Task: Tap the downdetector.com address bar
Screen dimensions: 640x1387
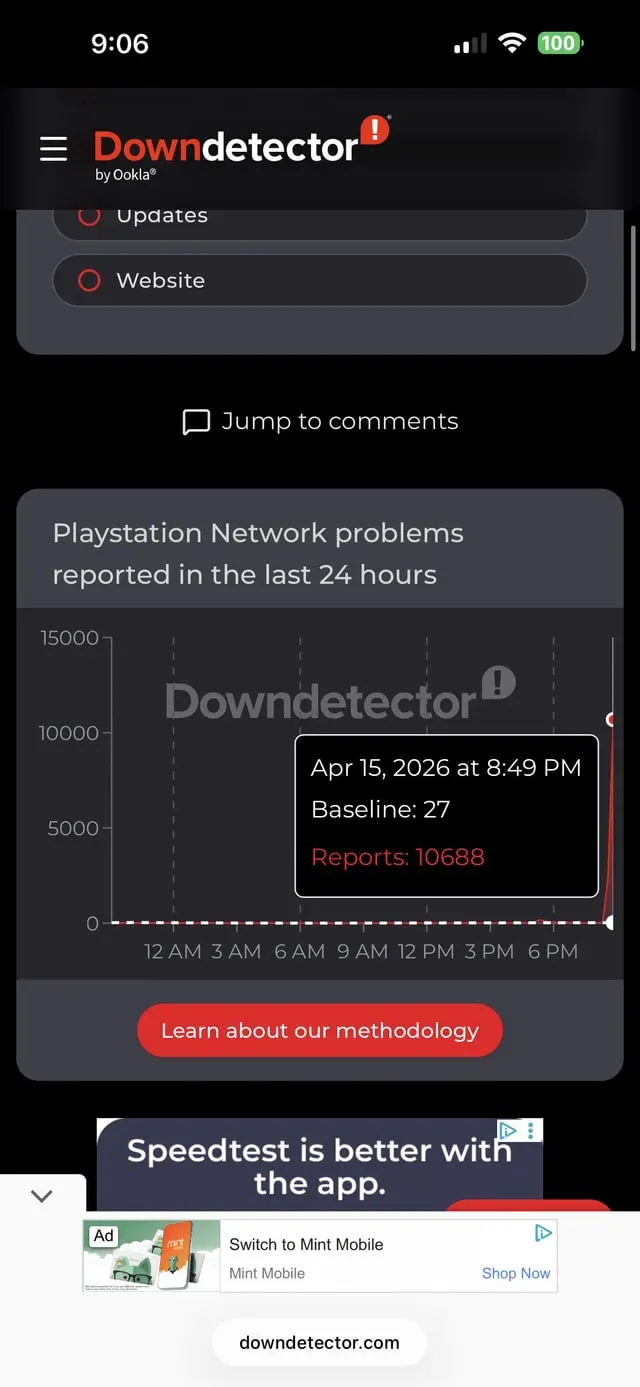Action: point(319,1343)
